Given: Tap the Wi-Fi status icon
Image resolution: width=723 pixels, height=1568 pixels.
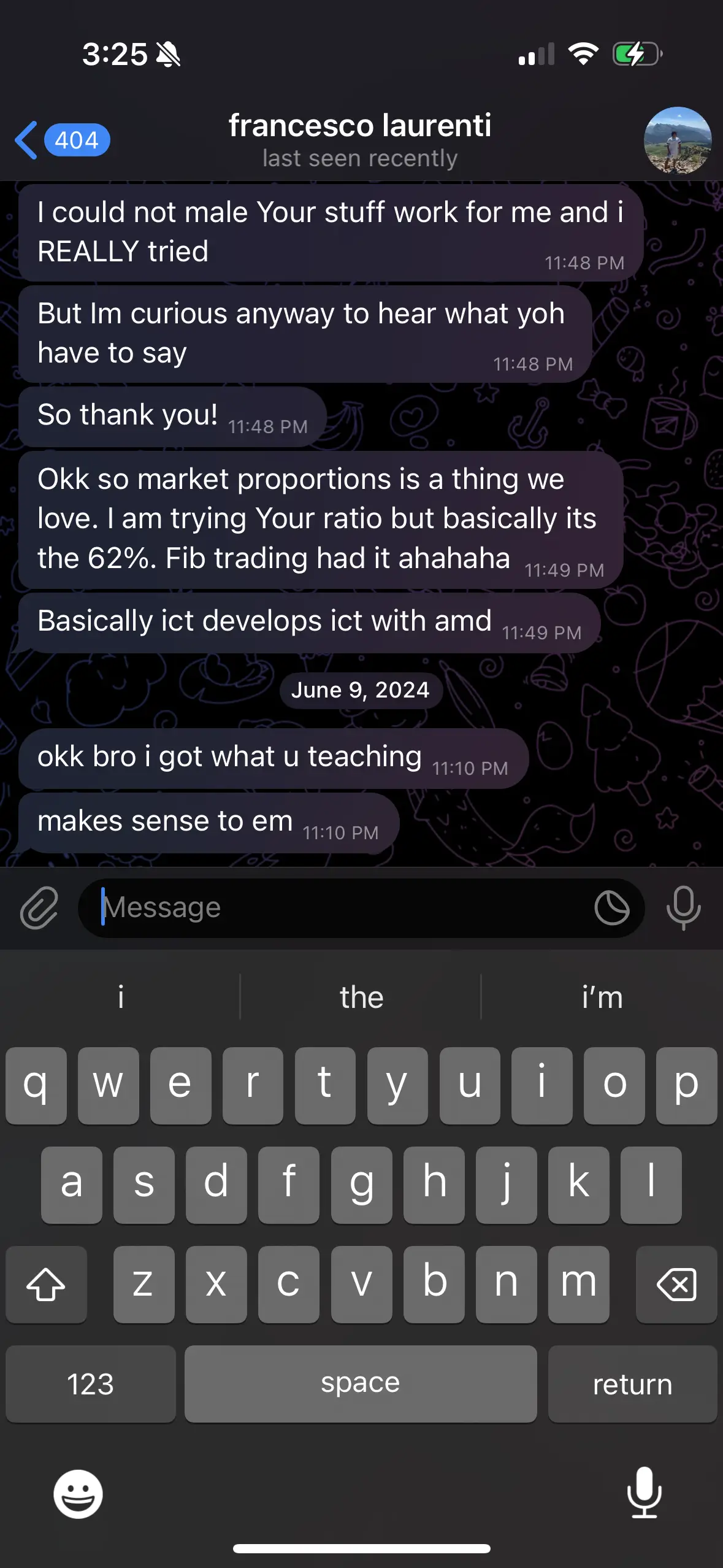Looking at the screenshot, I should (x=584, y=55).
